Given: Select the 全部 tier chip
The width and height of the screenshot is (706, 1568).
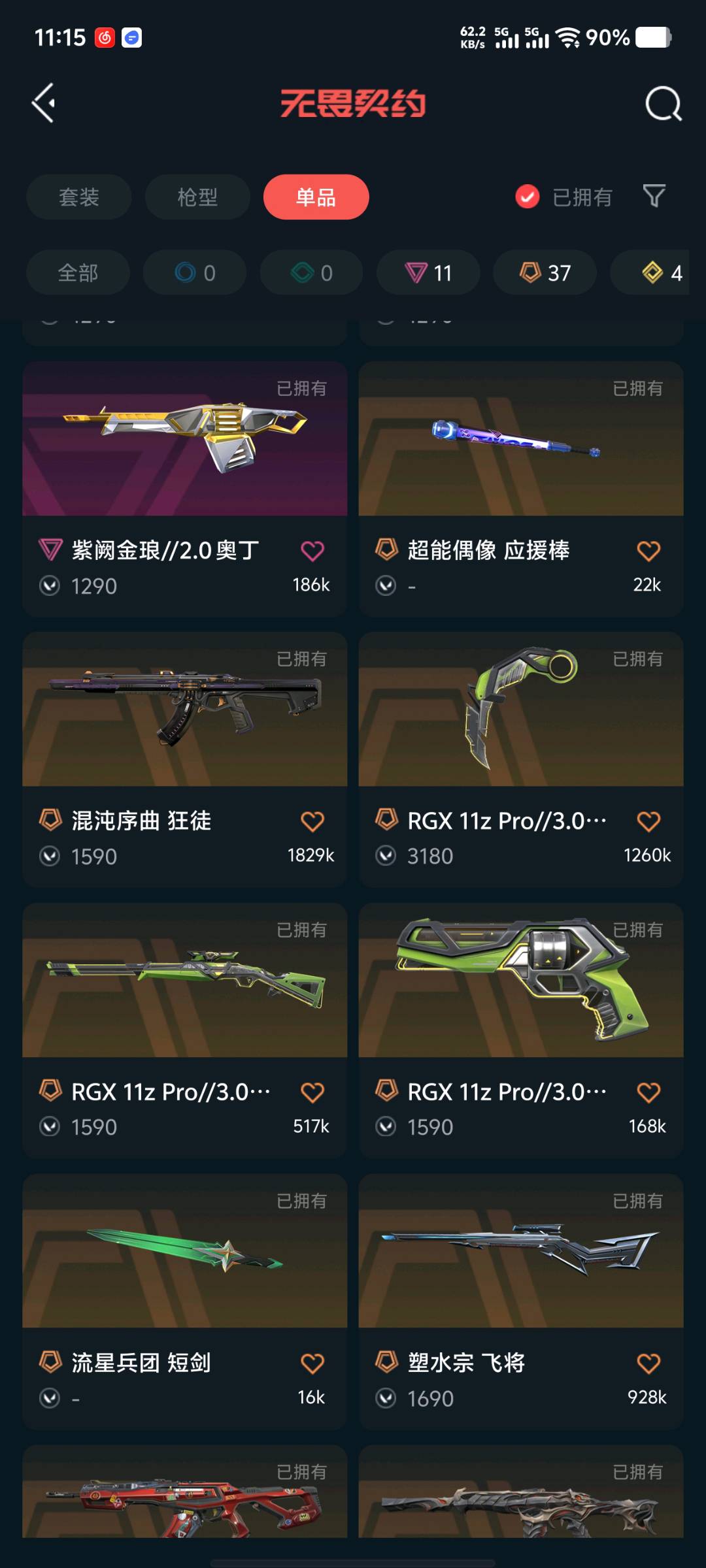Looking at the screenshot, I should pos(78,272).
